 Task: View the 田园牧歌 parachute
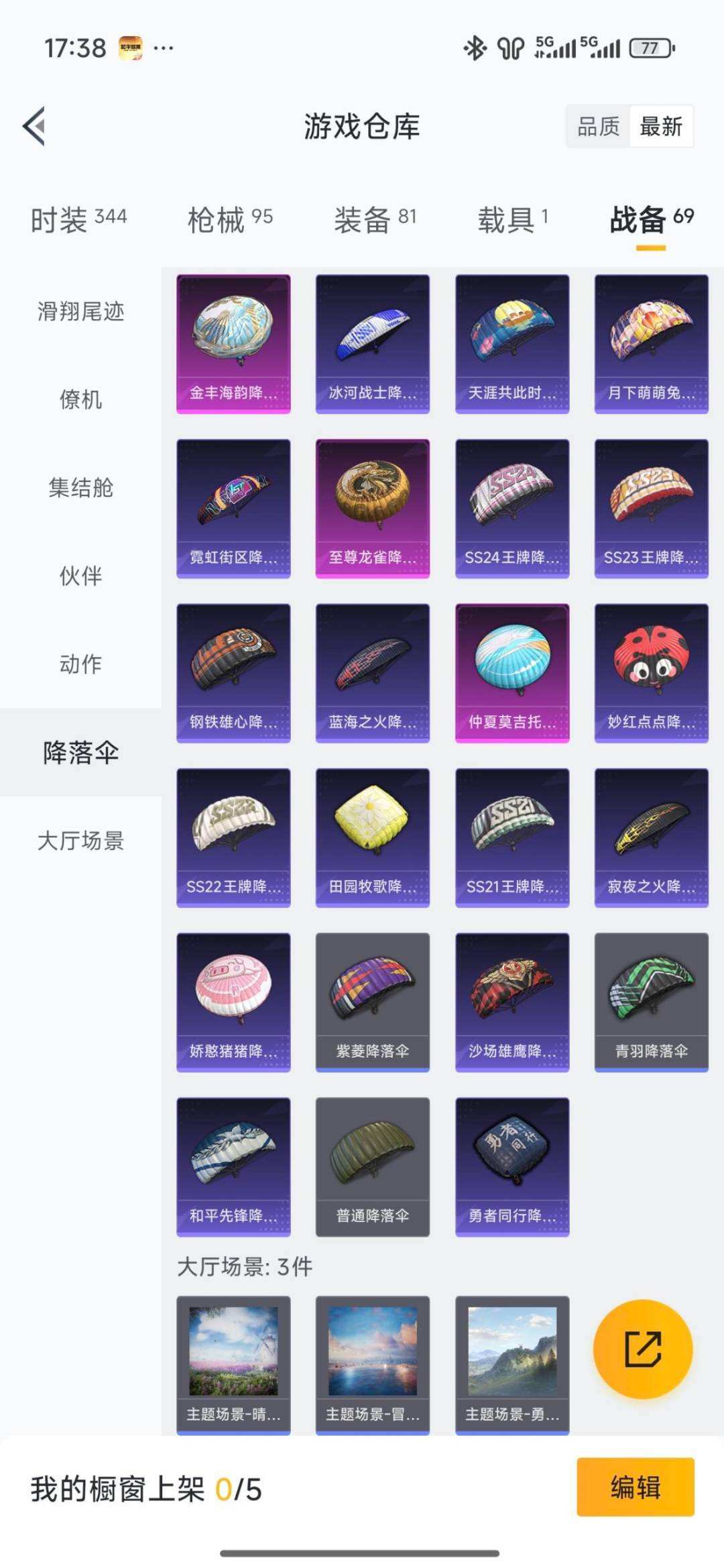(373, 837)
